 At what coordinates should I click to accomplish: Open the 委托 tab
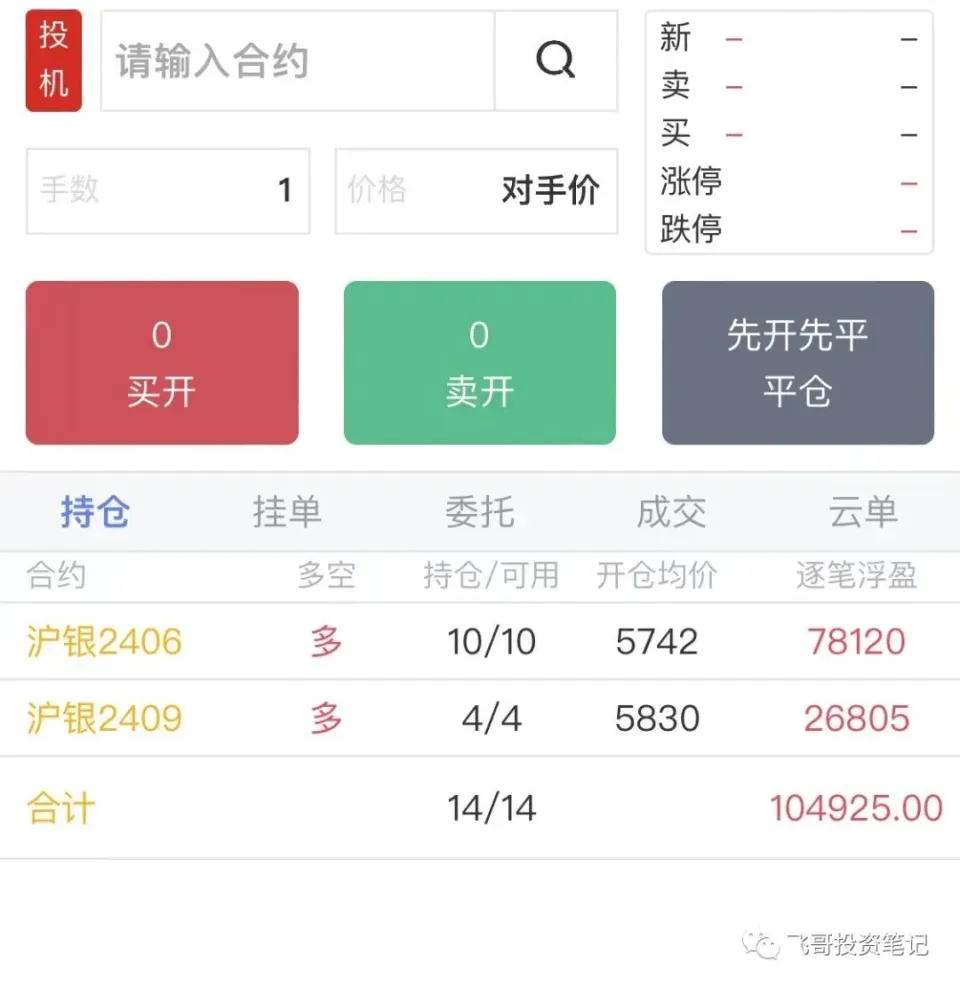tap(479, 513)
